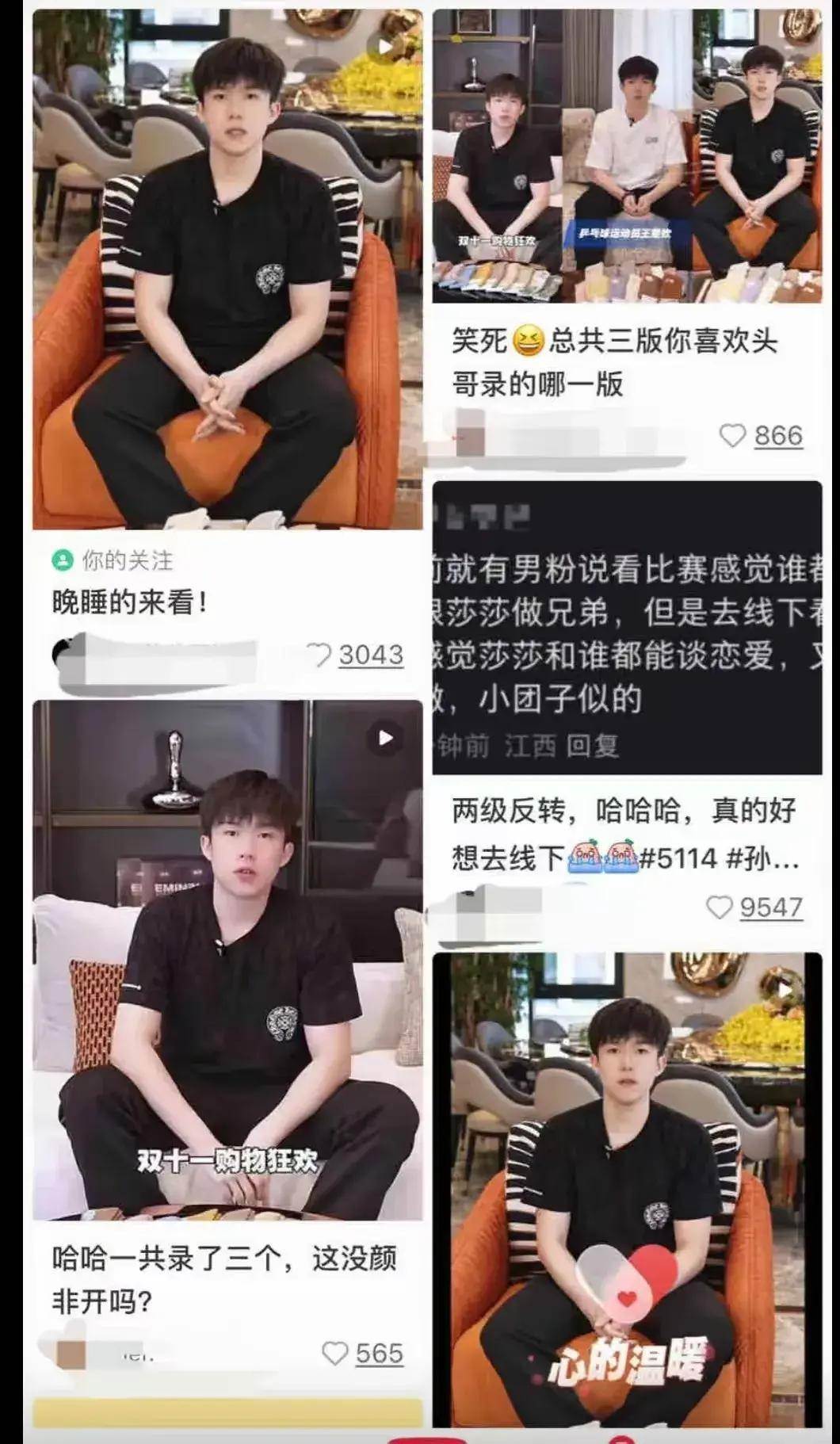Like the post 晚睡的来看！ with 3043 likes
840x1444 pixels.
[320, 655]
